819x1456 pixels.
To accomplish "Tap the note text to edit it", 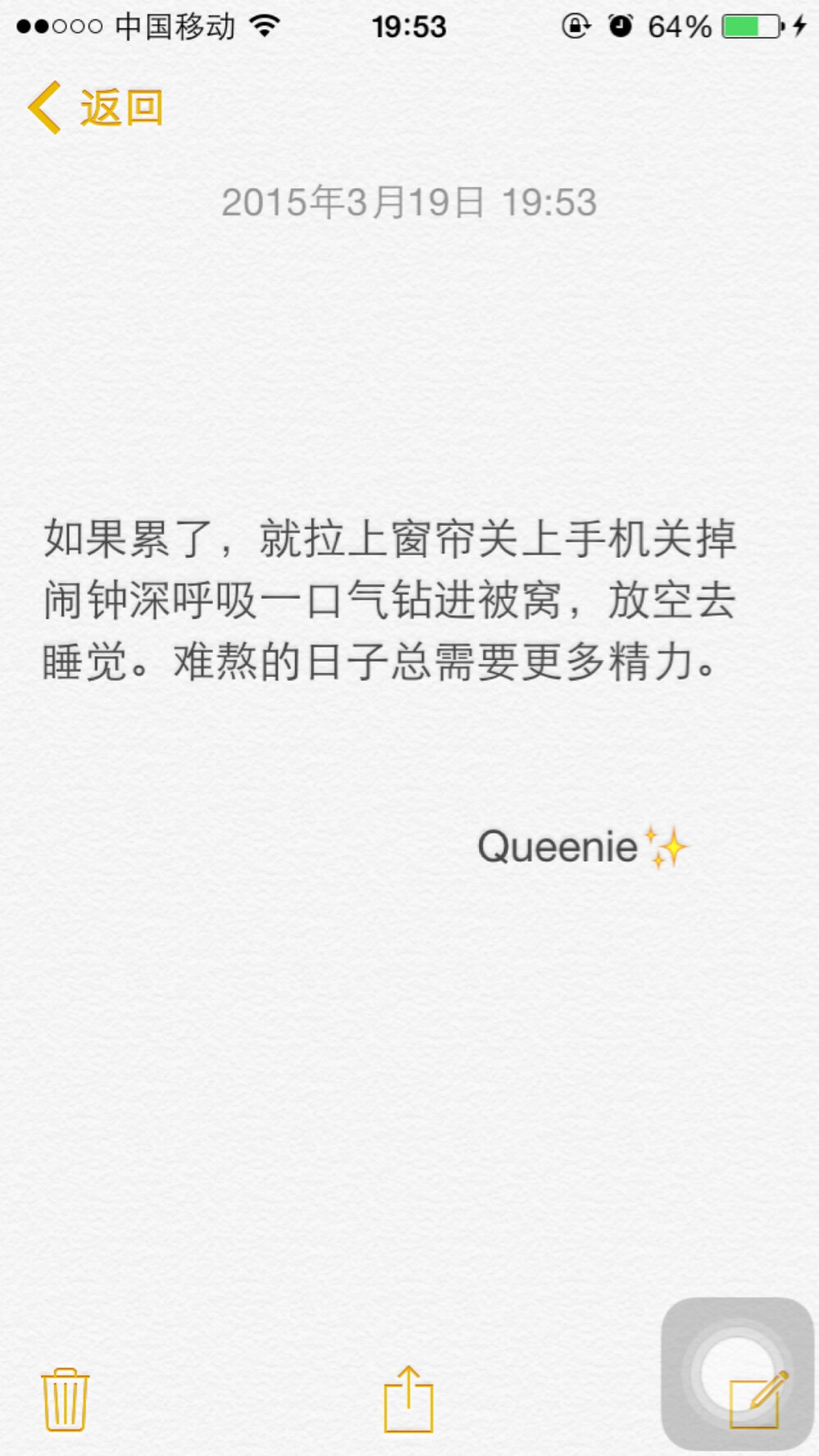I will (x=390, y=600).
